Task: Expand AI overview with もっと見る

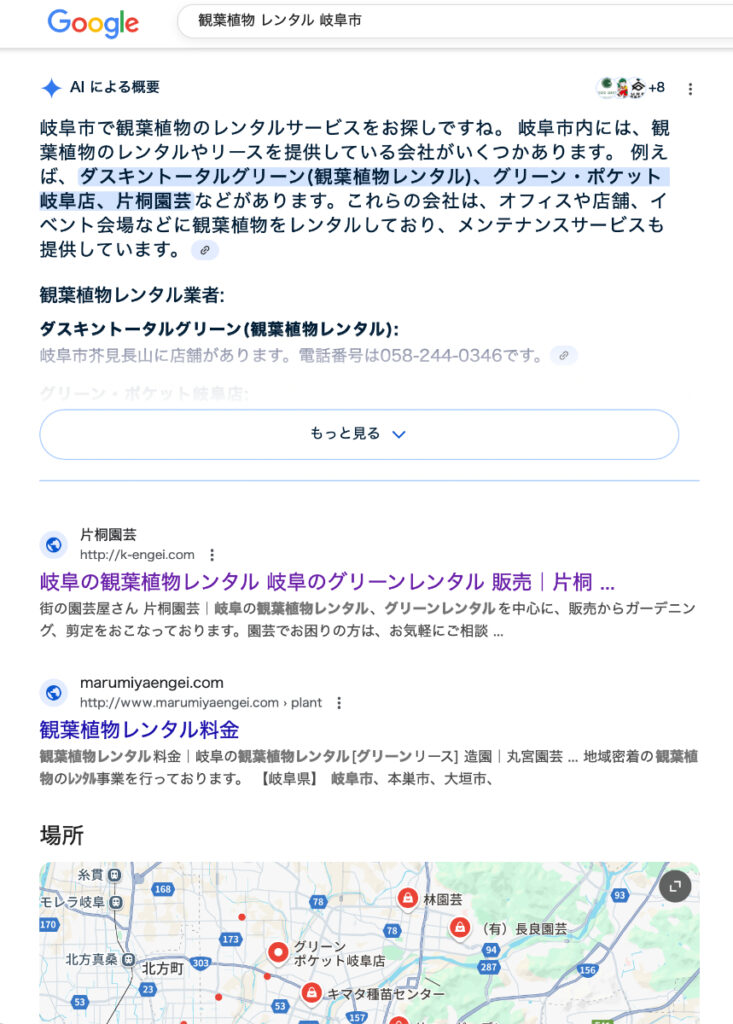Action: point(359,434)
